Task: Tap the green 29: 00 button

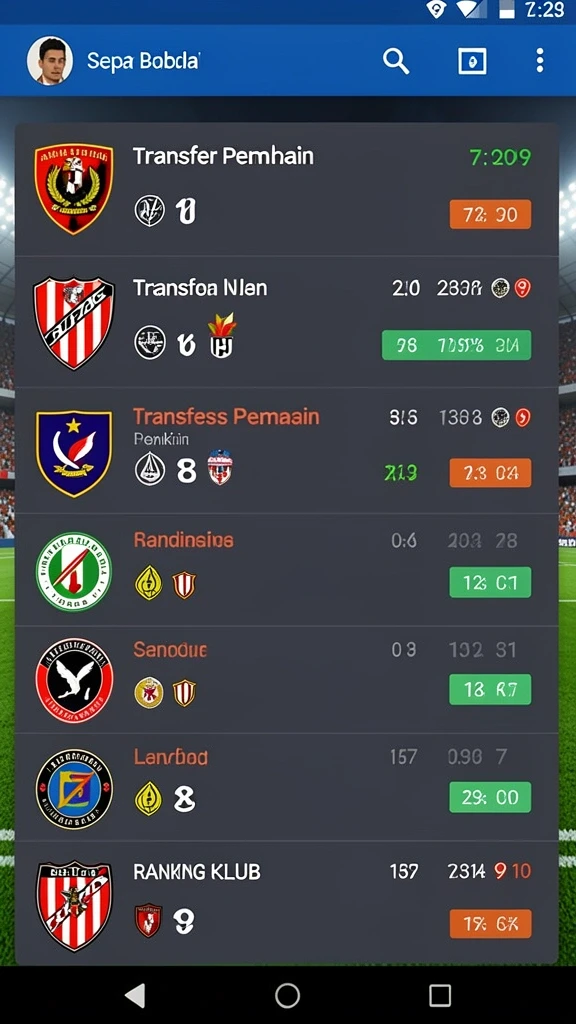Action: point(490,797)
